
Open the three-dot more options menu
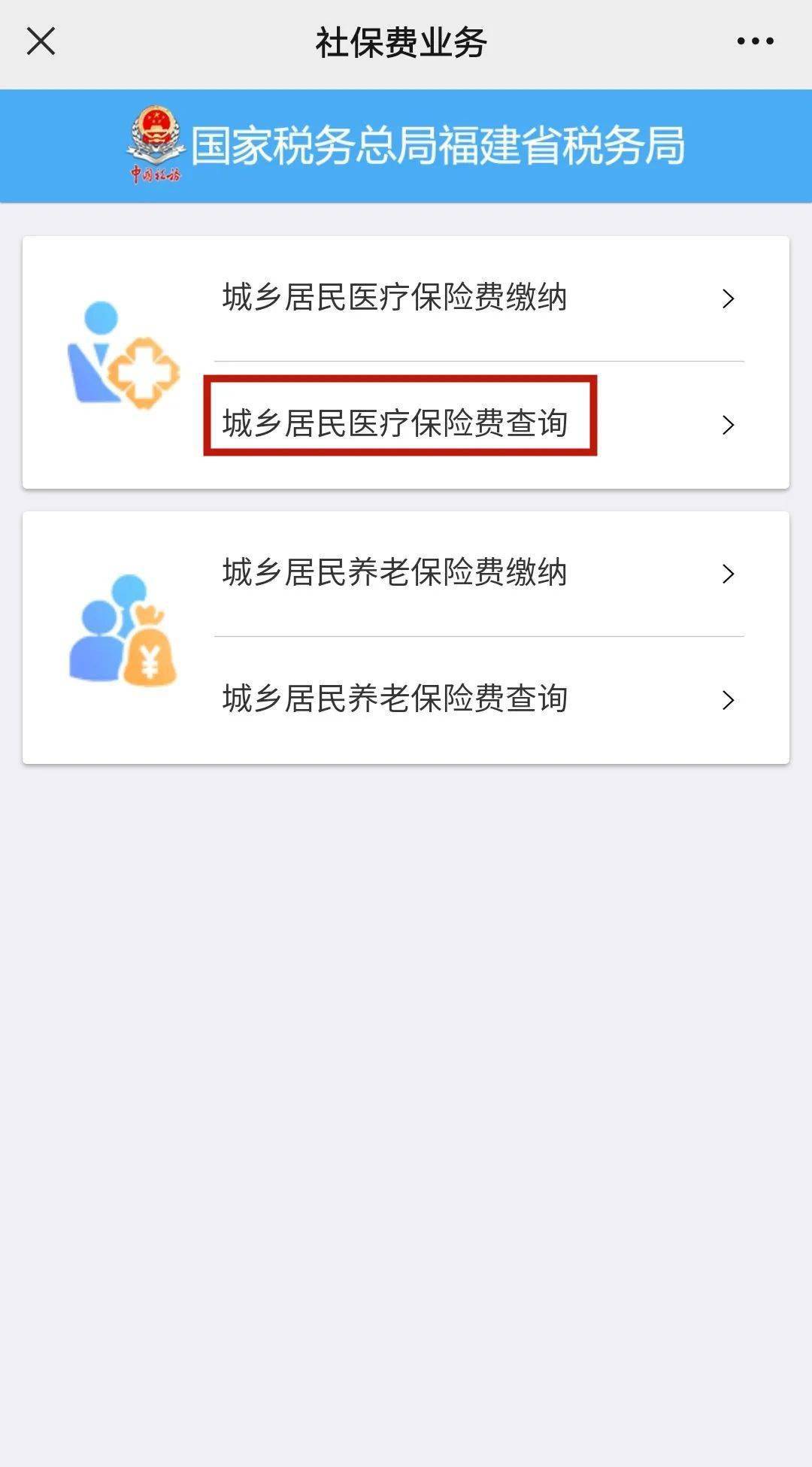755,41
